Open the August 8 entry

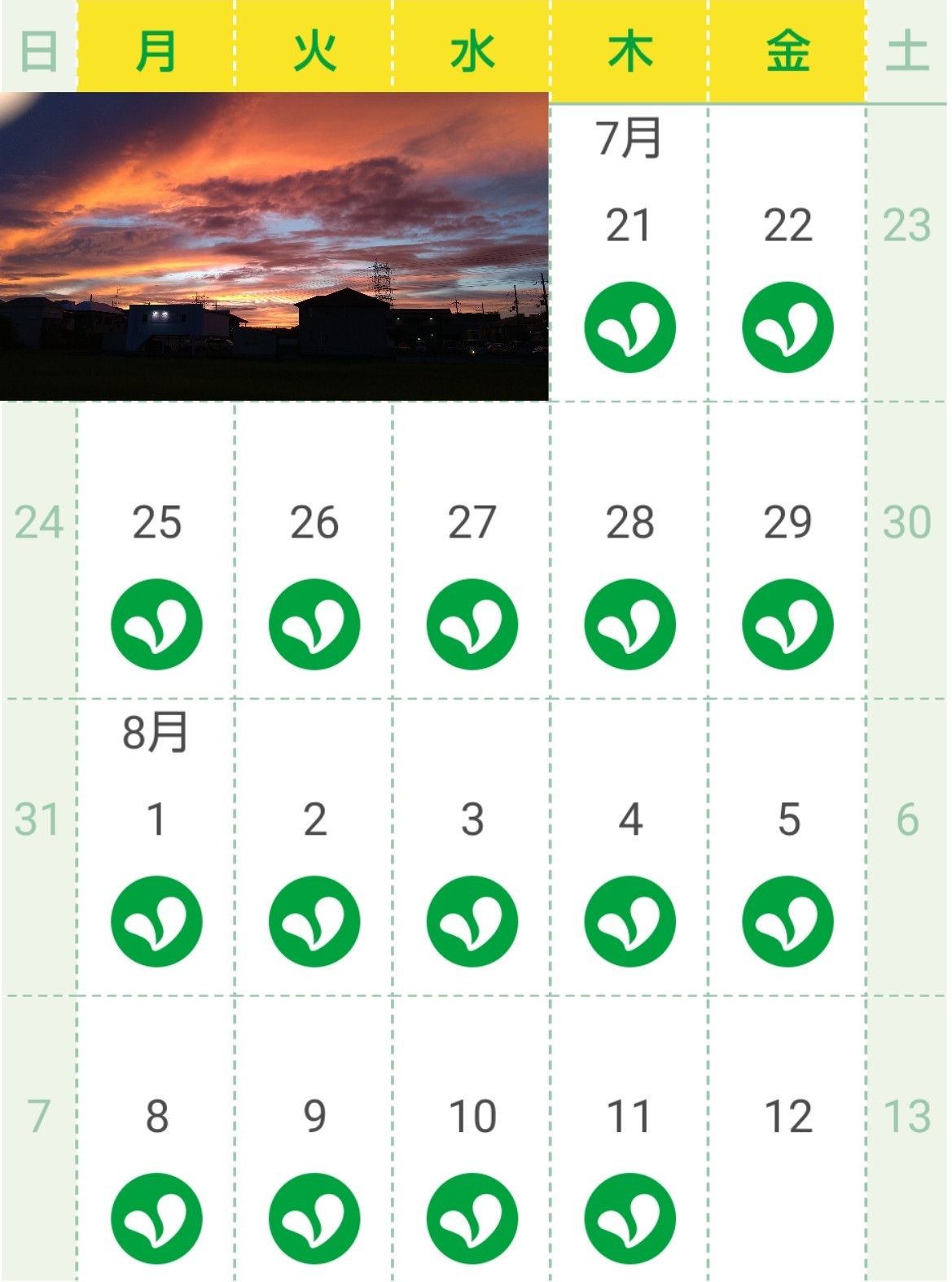coord(156,1139)
